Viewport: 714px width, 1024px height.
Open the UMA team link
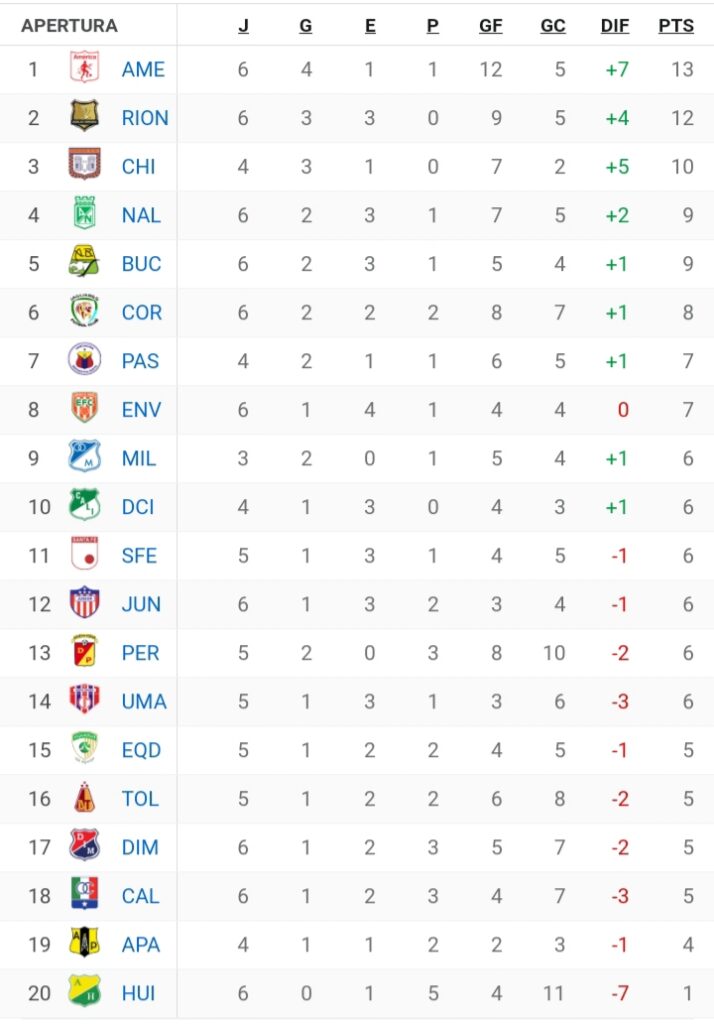pyautogui.click(x=144, y=701)
